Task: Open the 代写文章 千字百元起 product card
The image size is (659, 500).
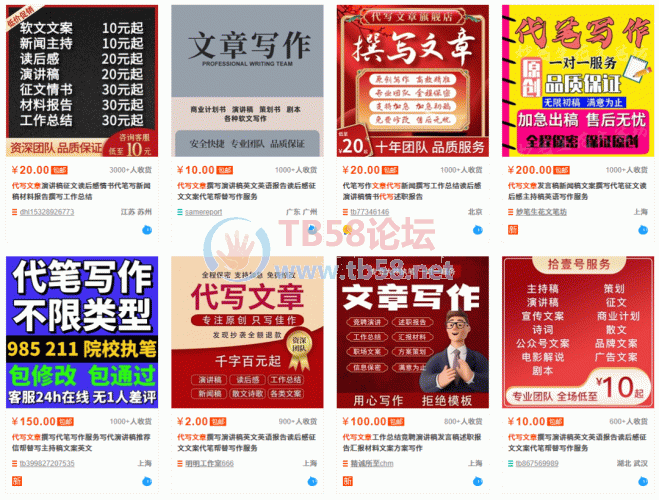Action: 247,332
